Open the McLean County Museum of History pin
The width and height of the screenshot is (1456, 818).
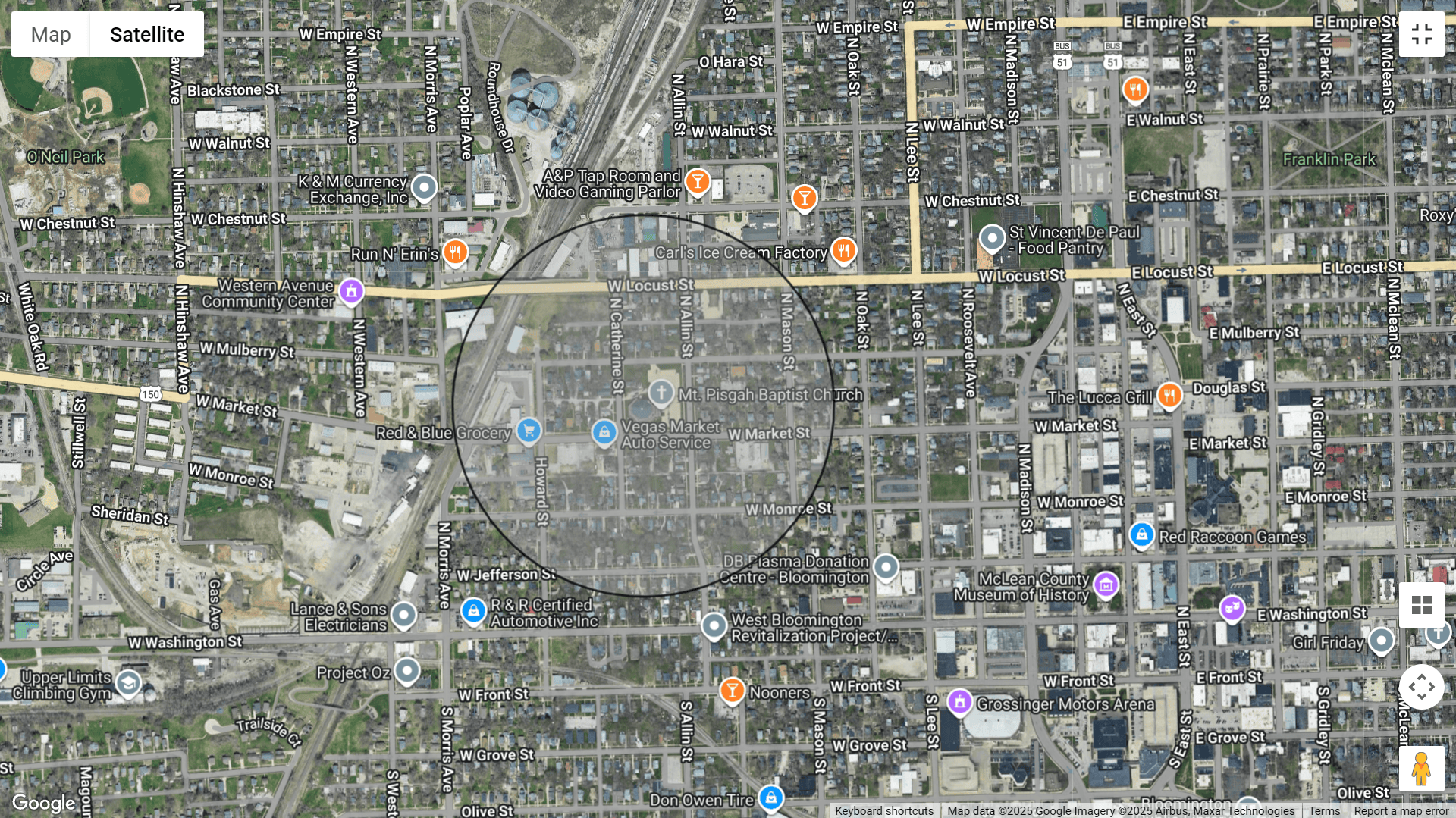pyautogui.click(x=1106, y=585)
